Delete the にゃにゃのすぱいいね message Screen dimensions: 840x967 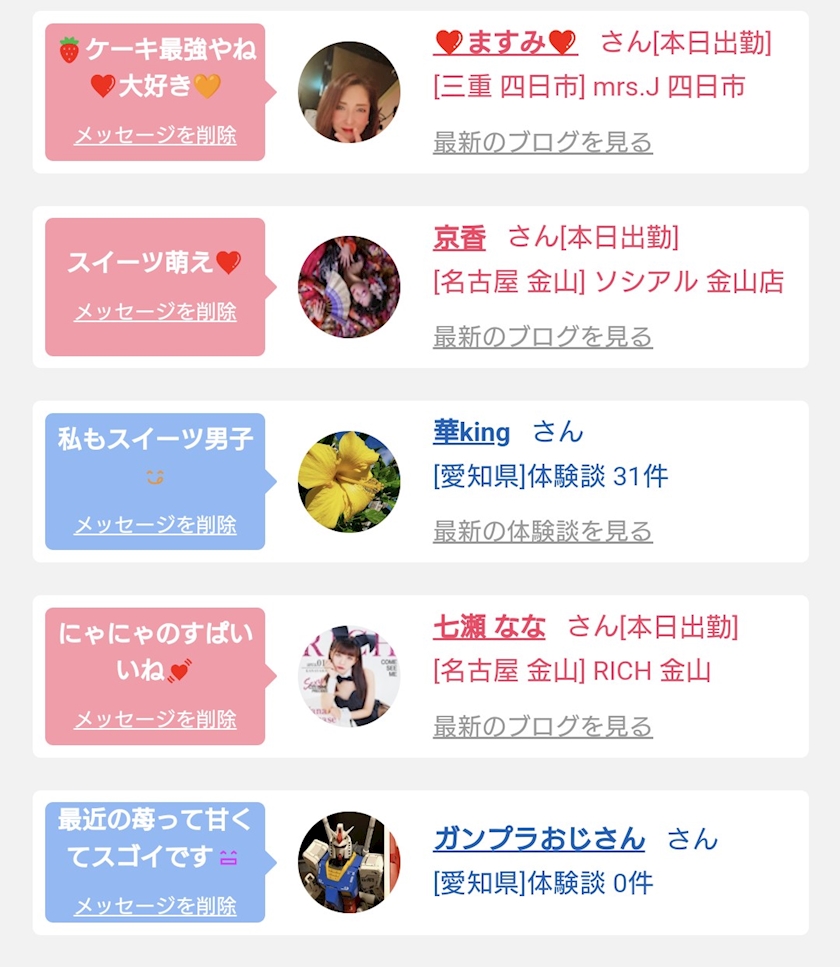coord(155,718)
